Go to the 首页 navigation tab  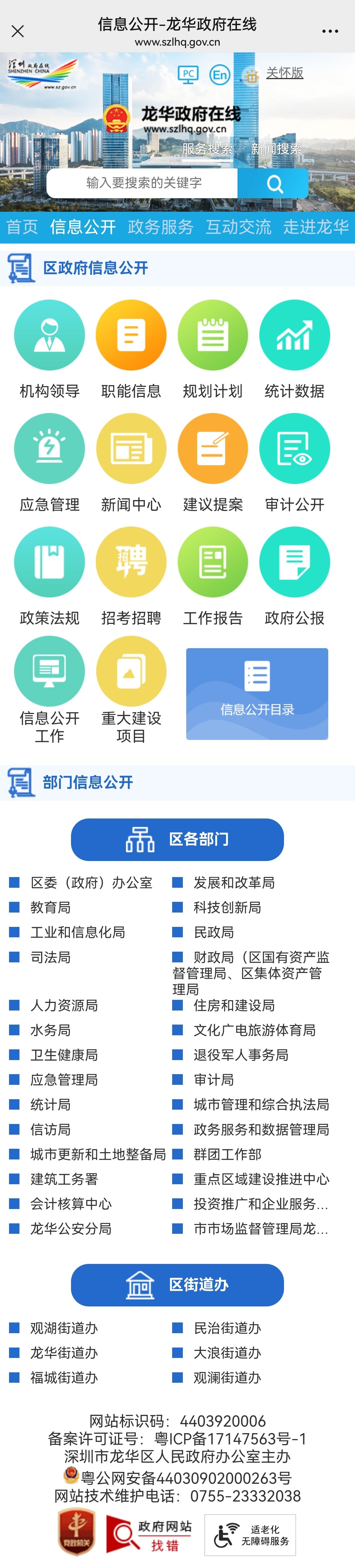click(x=22, y=227)
